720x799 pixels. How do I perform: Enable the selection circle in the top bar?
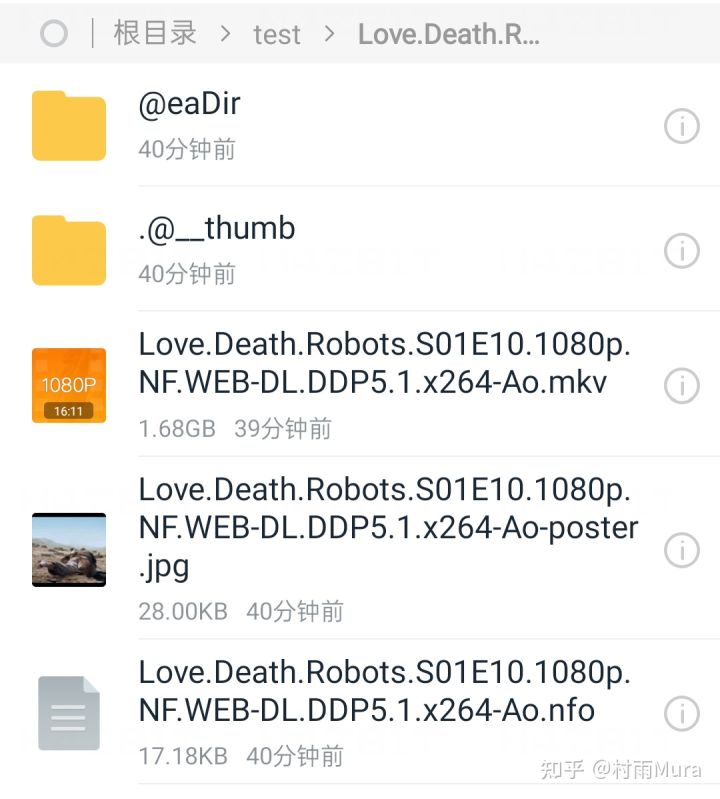(54, 33)
